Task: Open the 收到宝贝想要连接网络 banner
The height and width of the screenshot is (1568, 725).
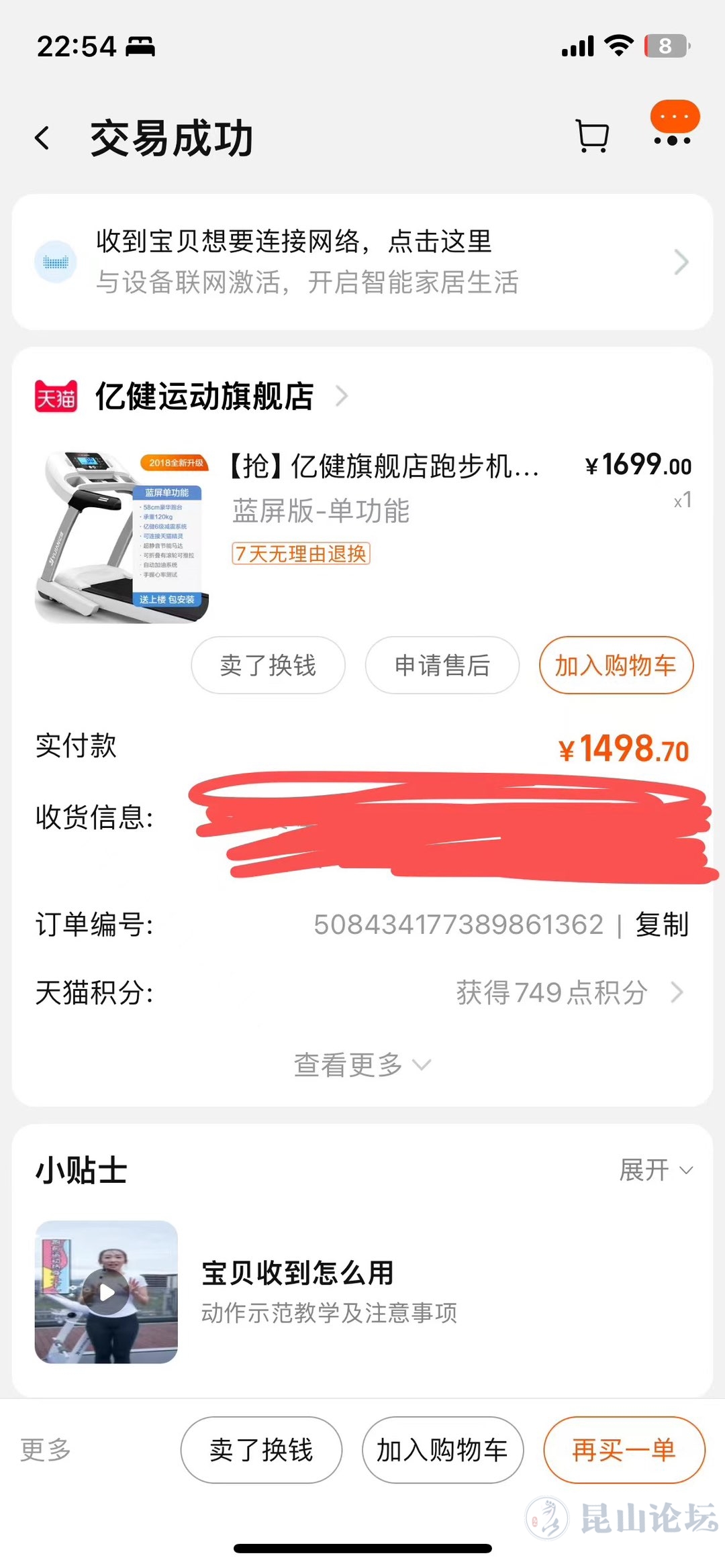Action: point(362,262)
